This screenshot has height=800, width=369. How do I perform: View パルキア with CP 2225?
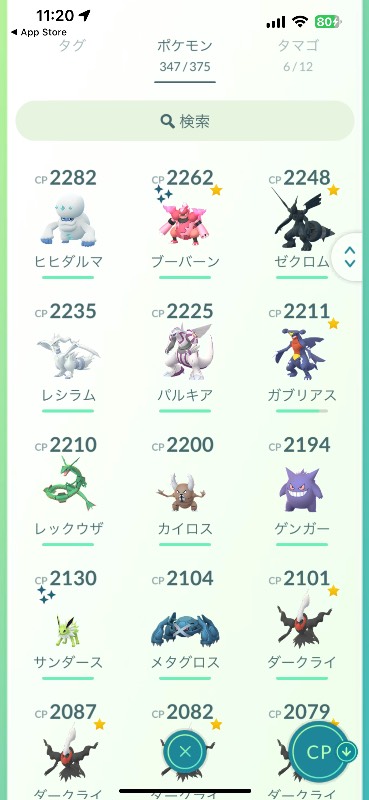[x=185, y=357]
